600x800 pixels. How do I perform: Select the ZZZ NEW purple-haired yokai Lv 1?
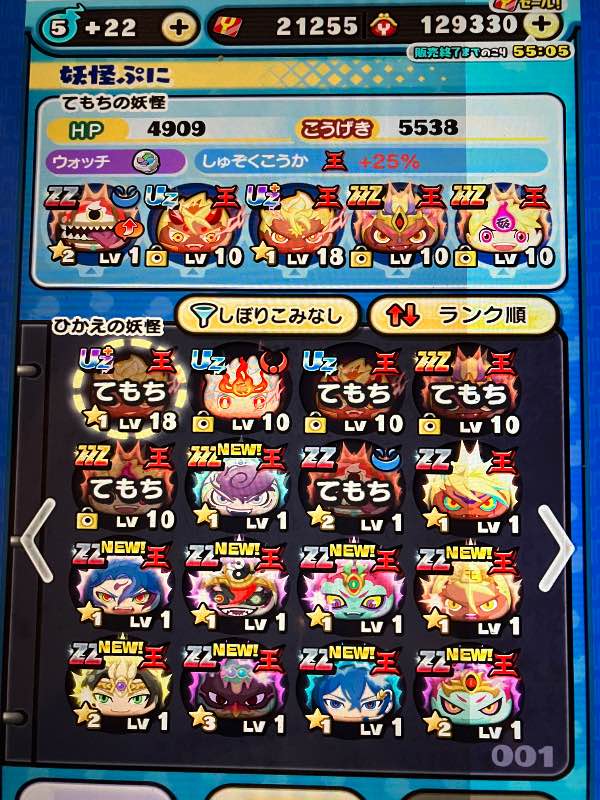pyautogui.click(x=237, y=485)
